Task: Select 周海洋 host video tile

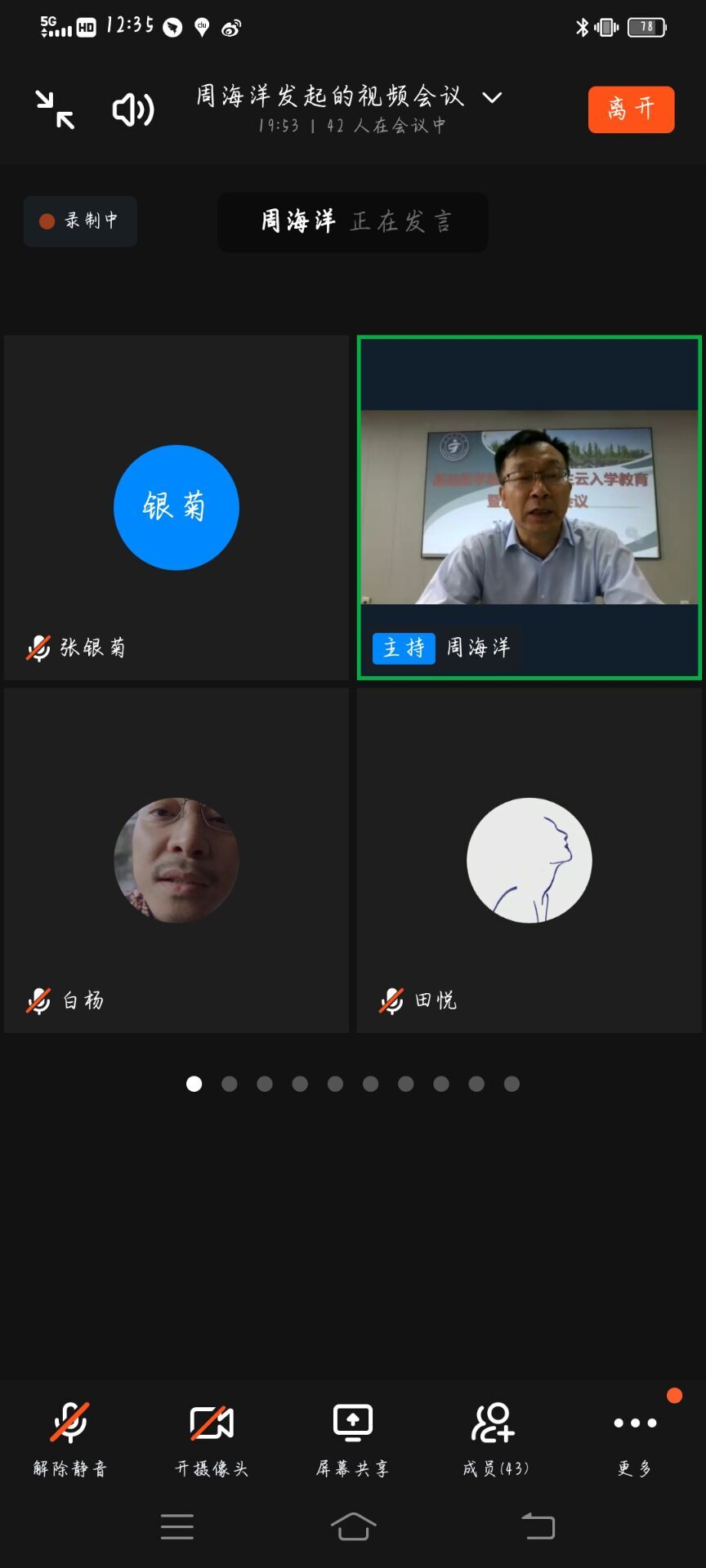Action: click(529, 507)
